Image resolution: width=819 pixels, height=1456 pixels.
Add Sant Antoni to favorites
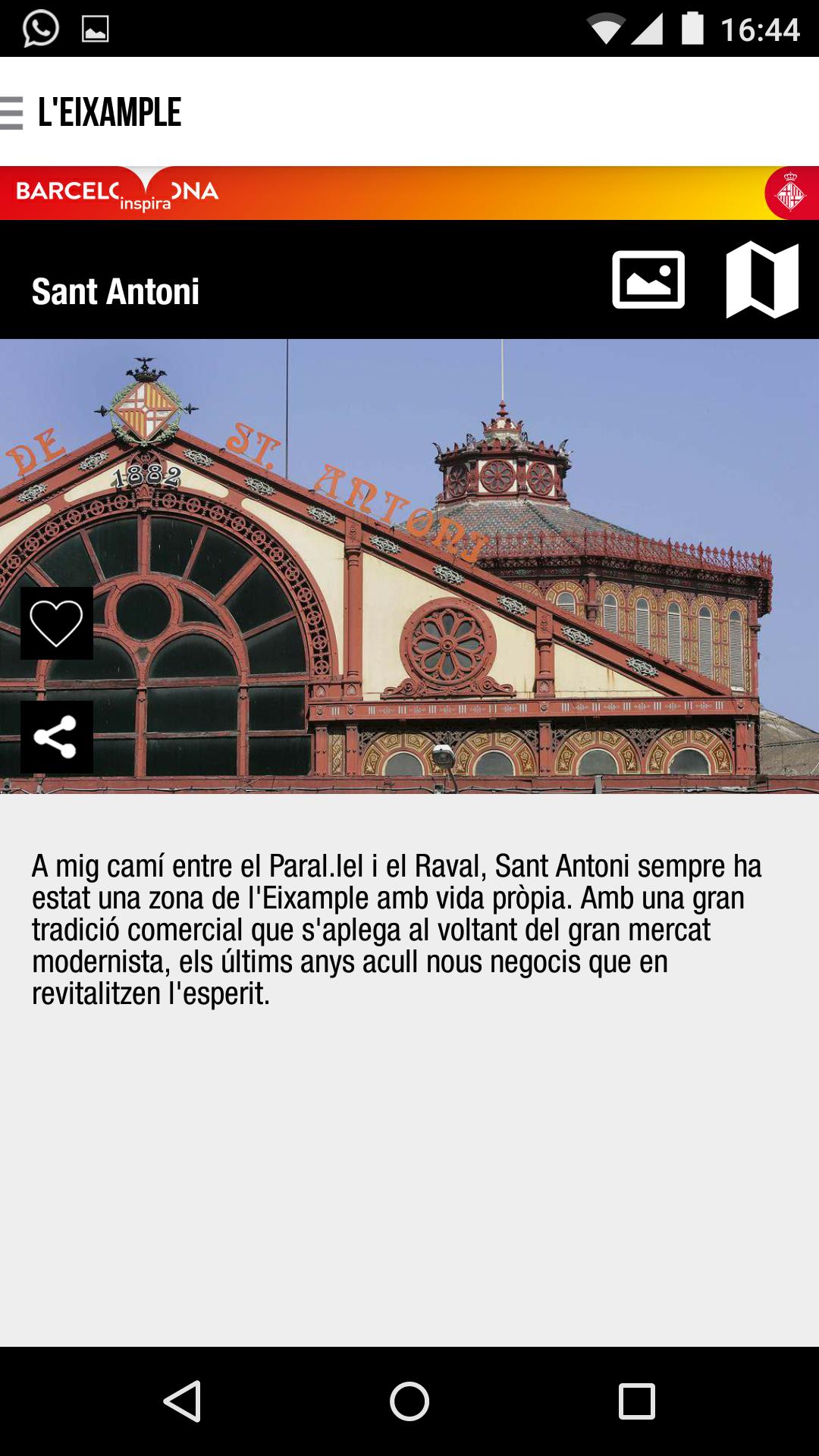tap(57, 623)
